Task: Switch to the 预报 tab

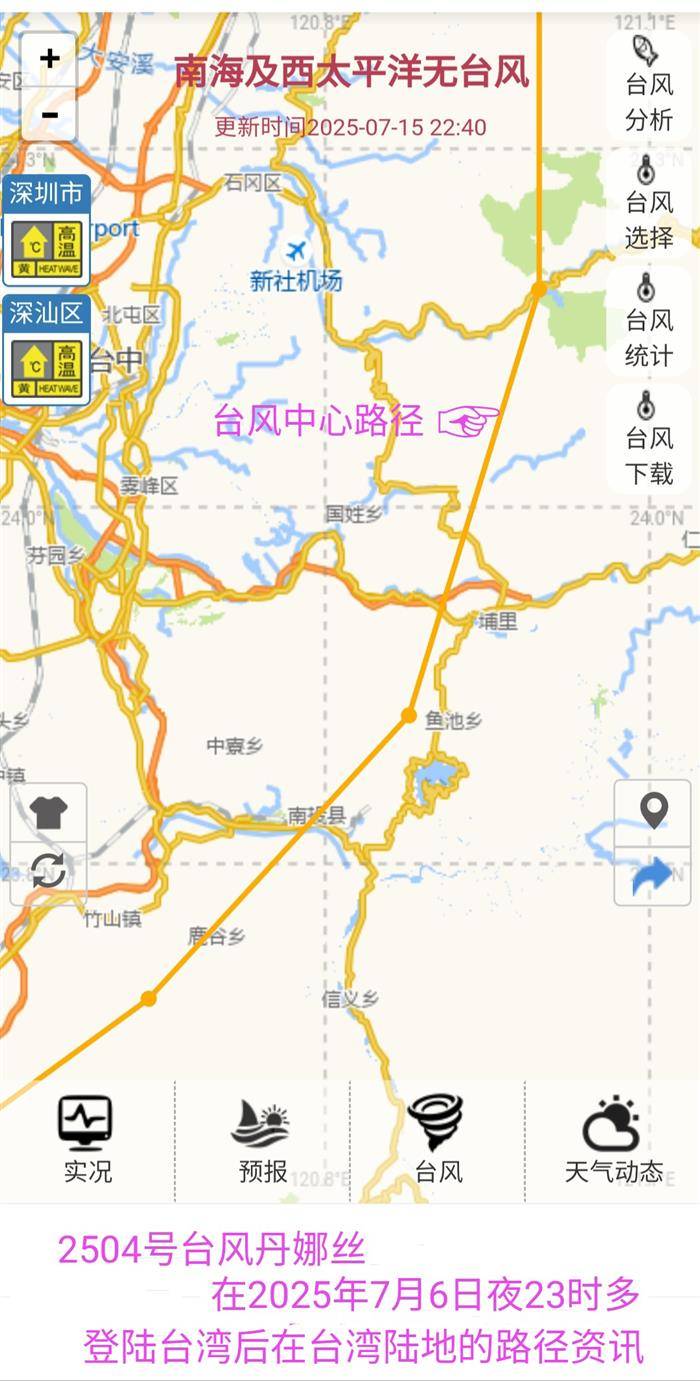Action: pyautogui.click(x=262, y=1140)
